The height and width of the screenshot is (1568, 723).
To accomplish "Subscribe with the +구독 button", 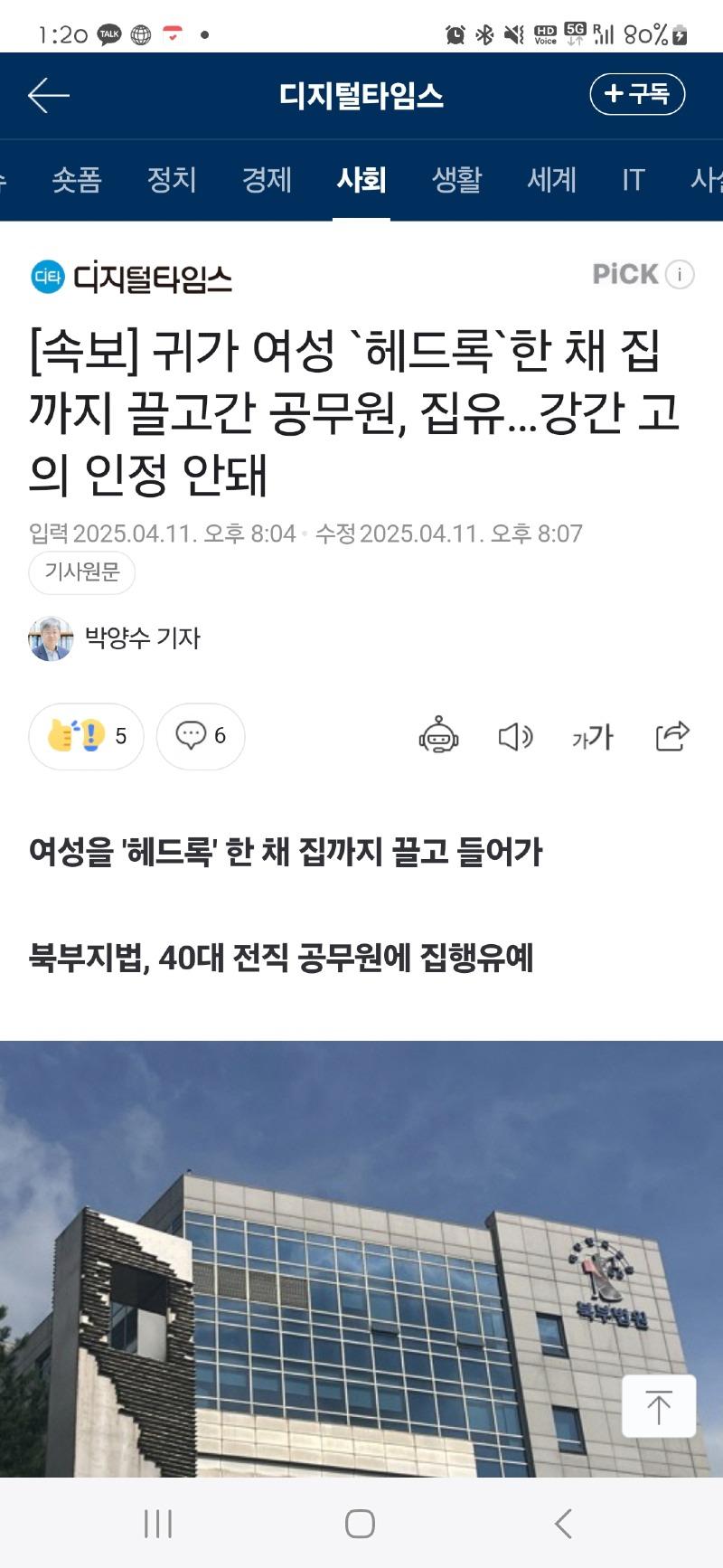I will pos(637,94).
